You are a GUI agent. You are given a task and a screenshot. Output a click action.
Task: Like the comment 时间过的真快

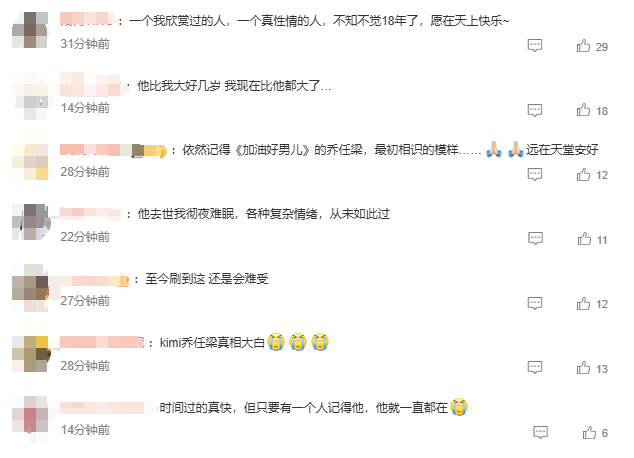(x=590, y=432)
